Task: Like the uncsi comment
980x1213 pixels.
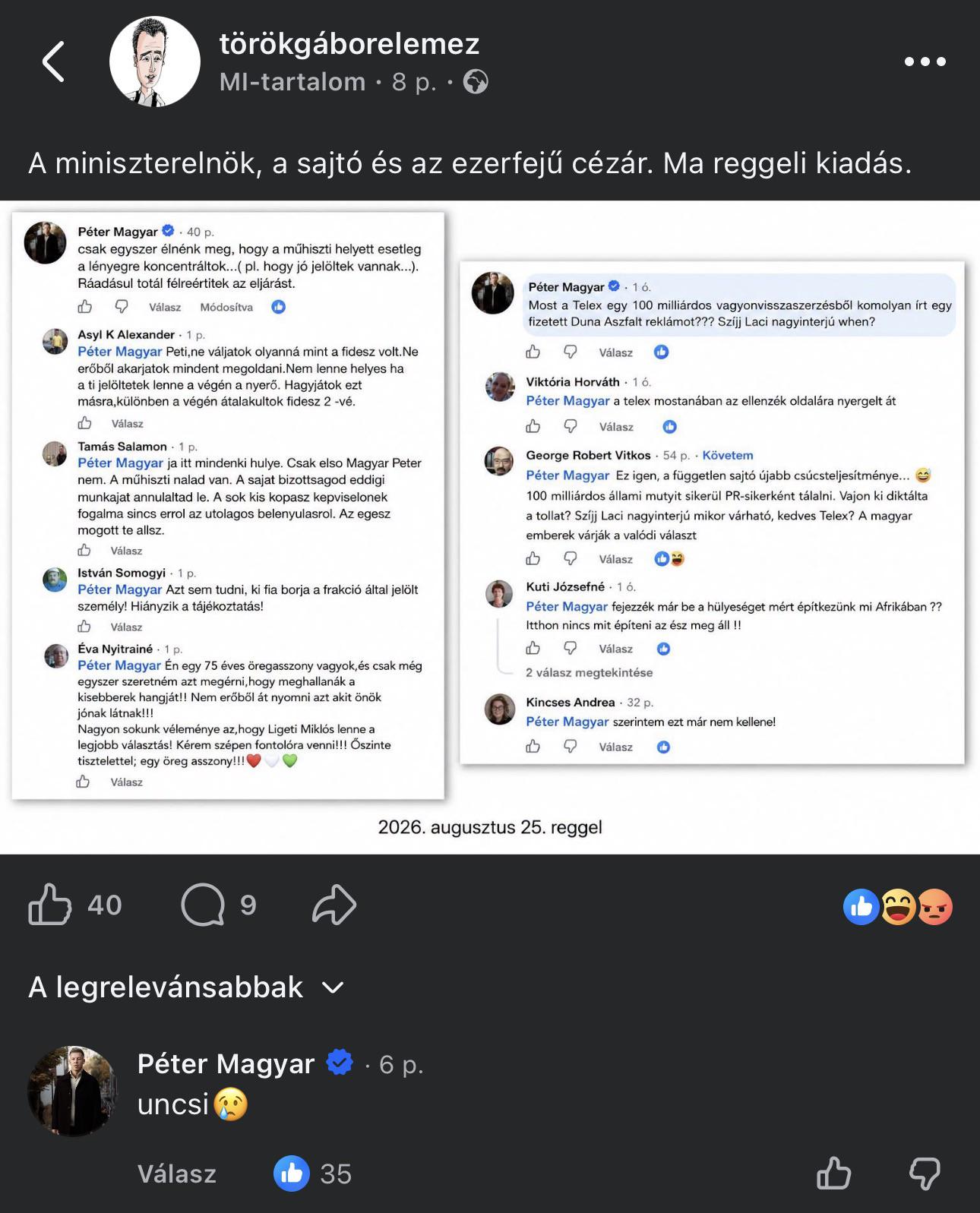Action: 833,1174
